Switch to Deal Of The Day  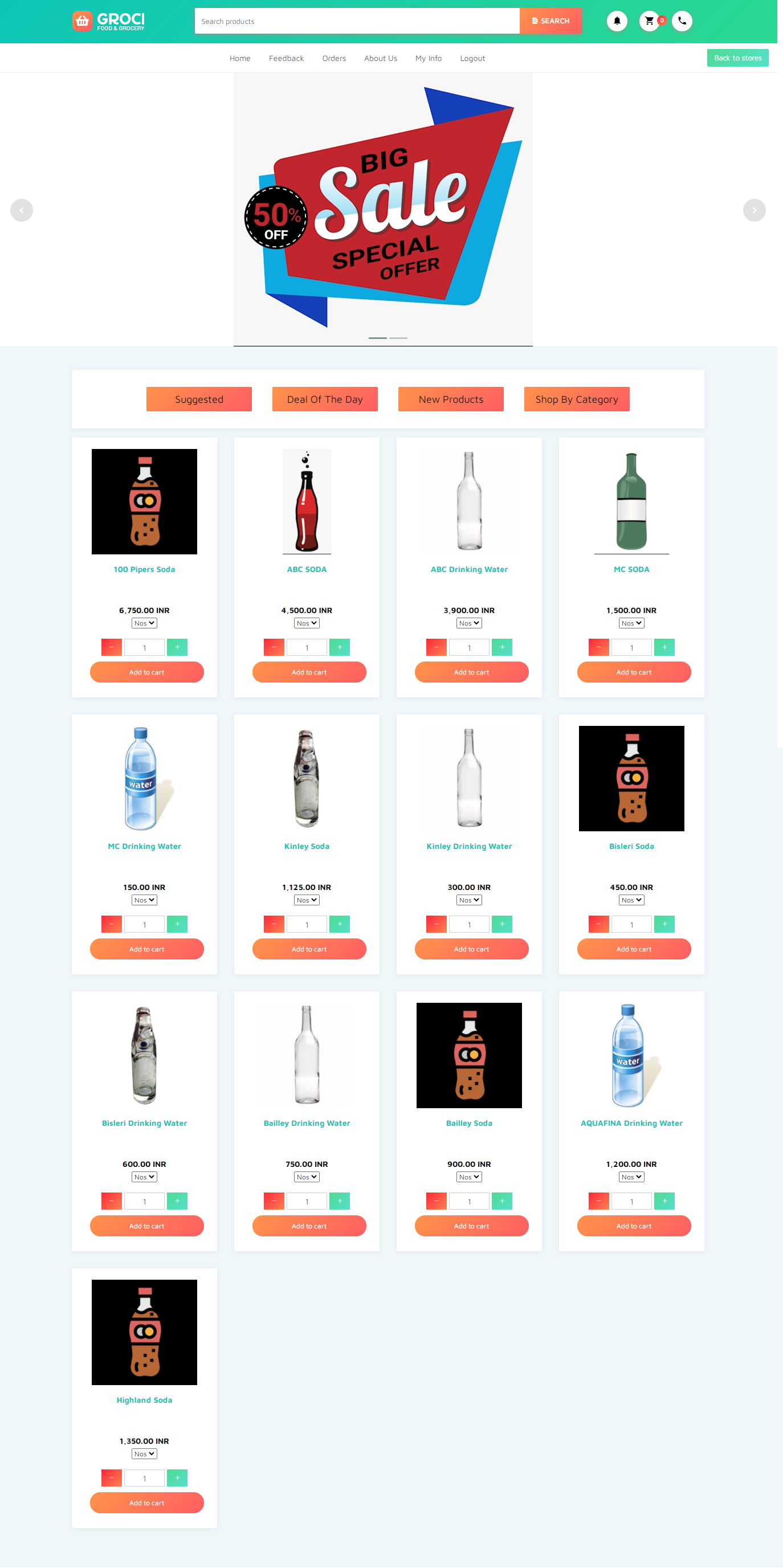pos(324,399)
